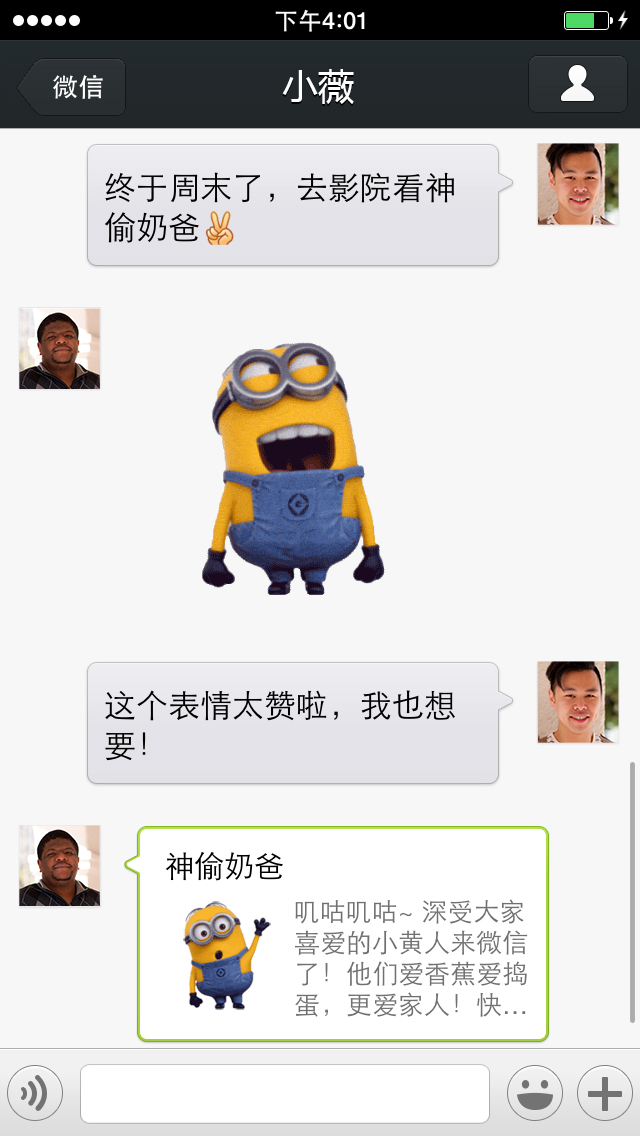Screen dimensions: 640x1136
Task: Tap the contact avatar beside minion sticker
Action: [x=60, y=348]
